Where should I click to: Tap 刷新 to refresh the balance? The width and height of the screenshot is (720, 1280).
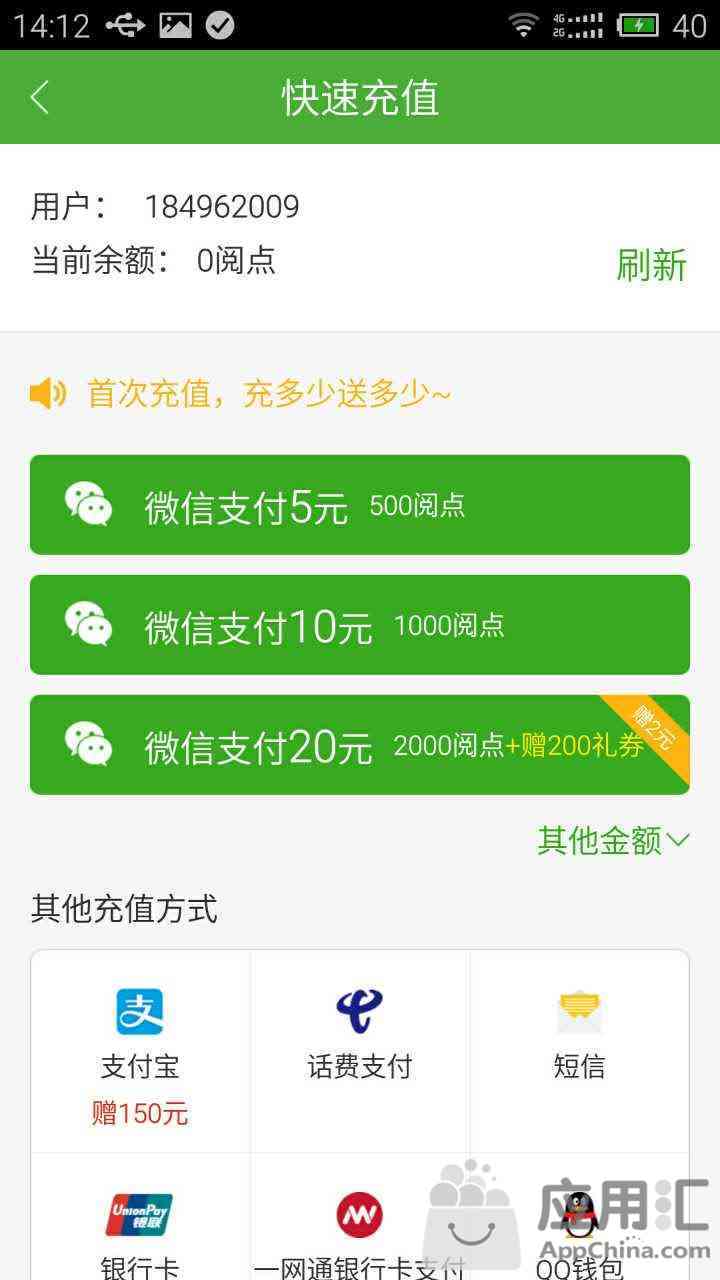[x=651, y=265]
